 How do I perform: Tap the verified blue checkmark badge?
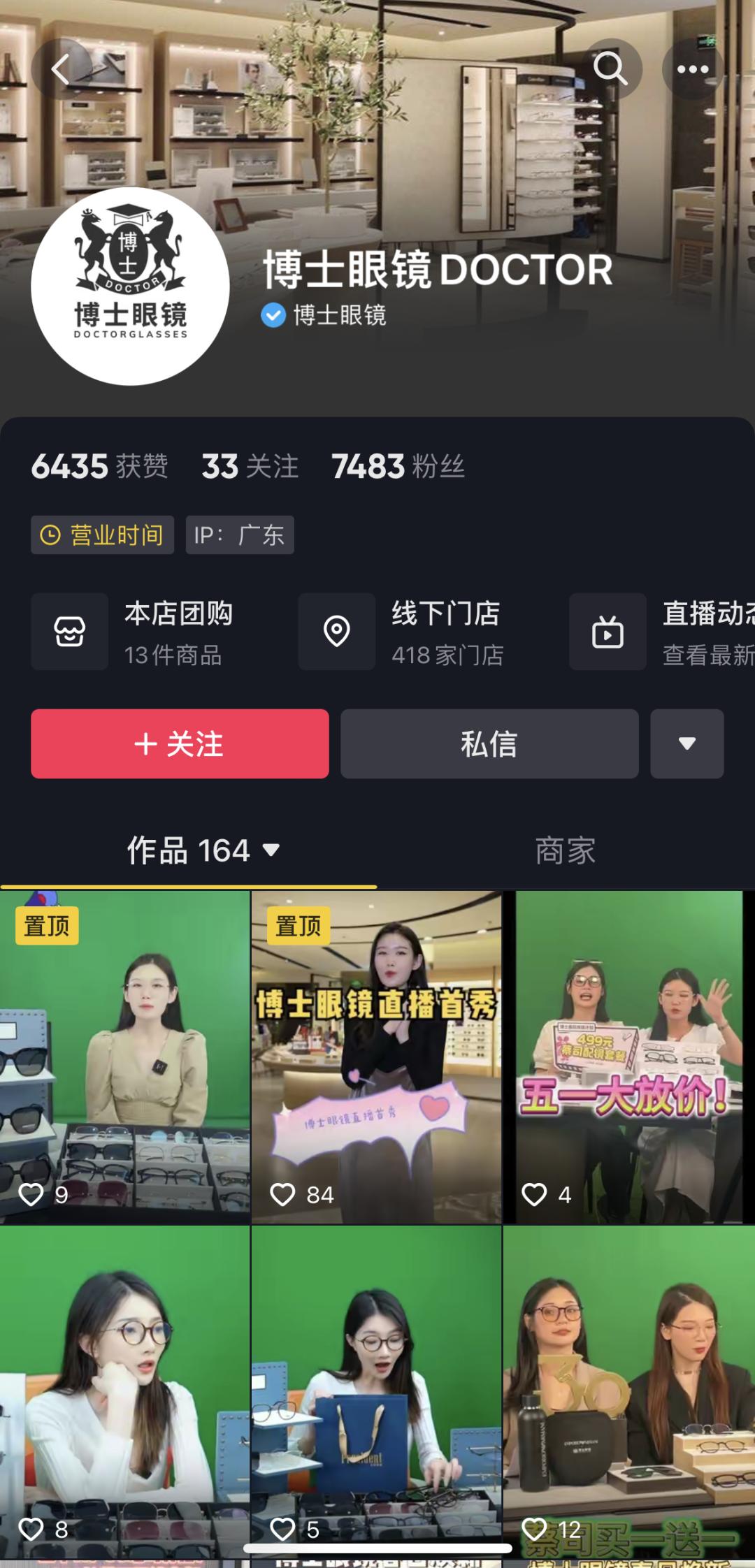pyautogui.click(x=275, y=316)
